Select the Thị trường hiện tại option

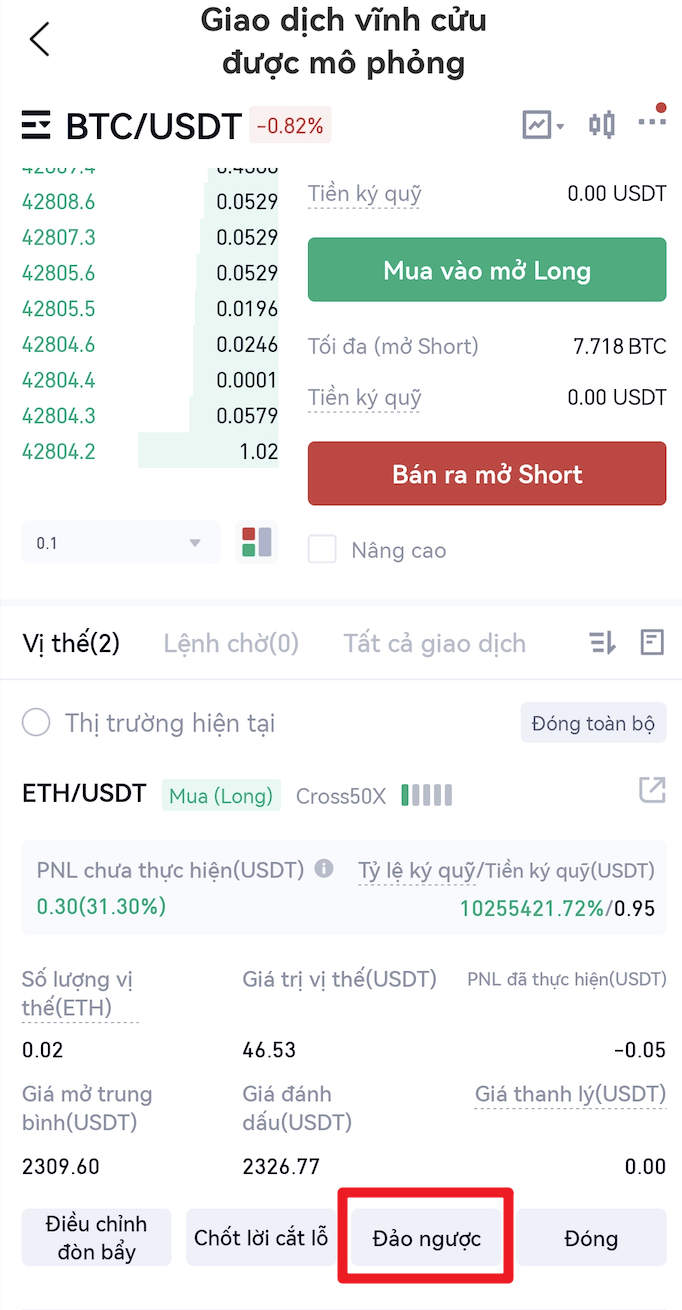click(x=36, y=722)
